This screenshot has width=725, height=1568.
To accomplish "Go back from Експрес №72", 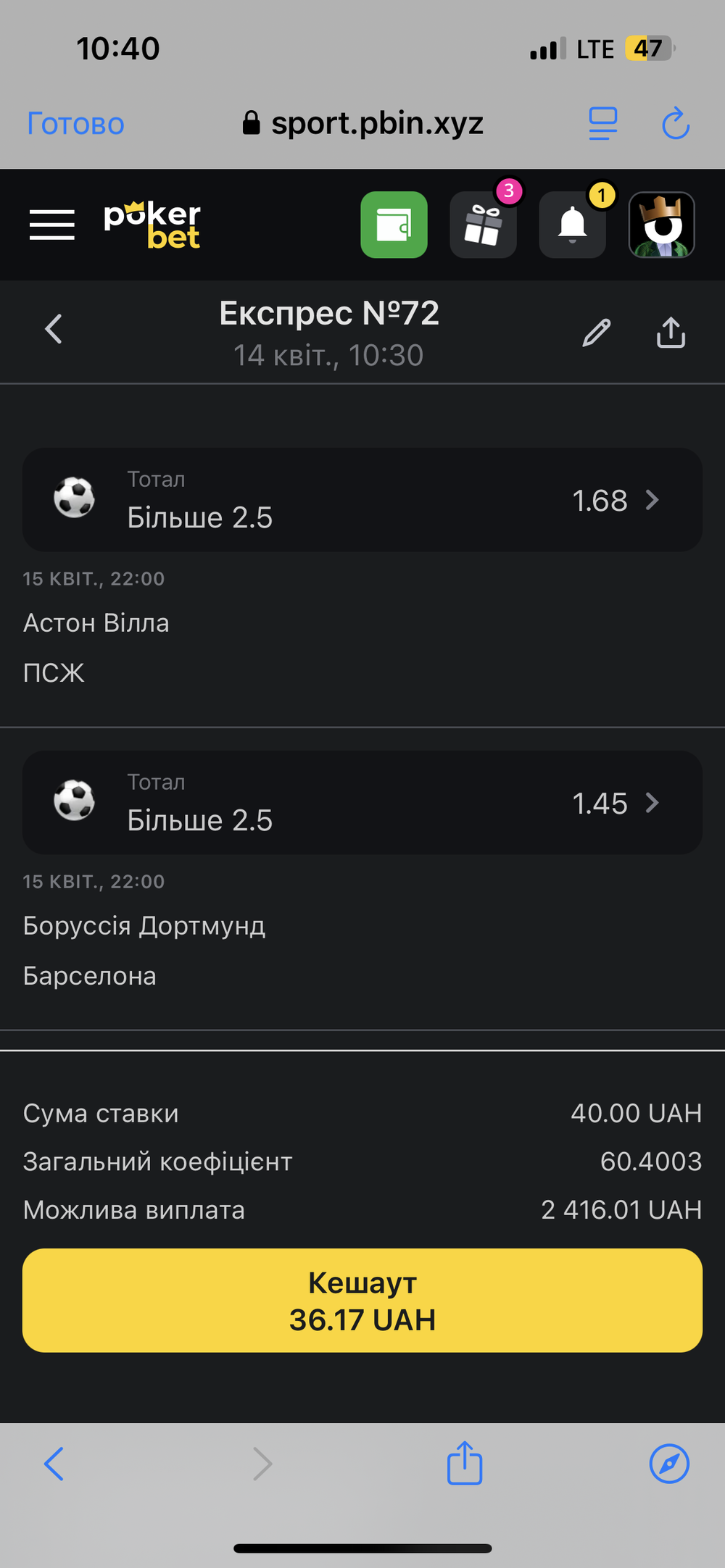I will point(54,329).
